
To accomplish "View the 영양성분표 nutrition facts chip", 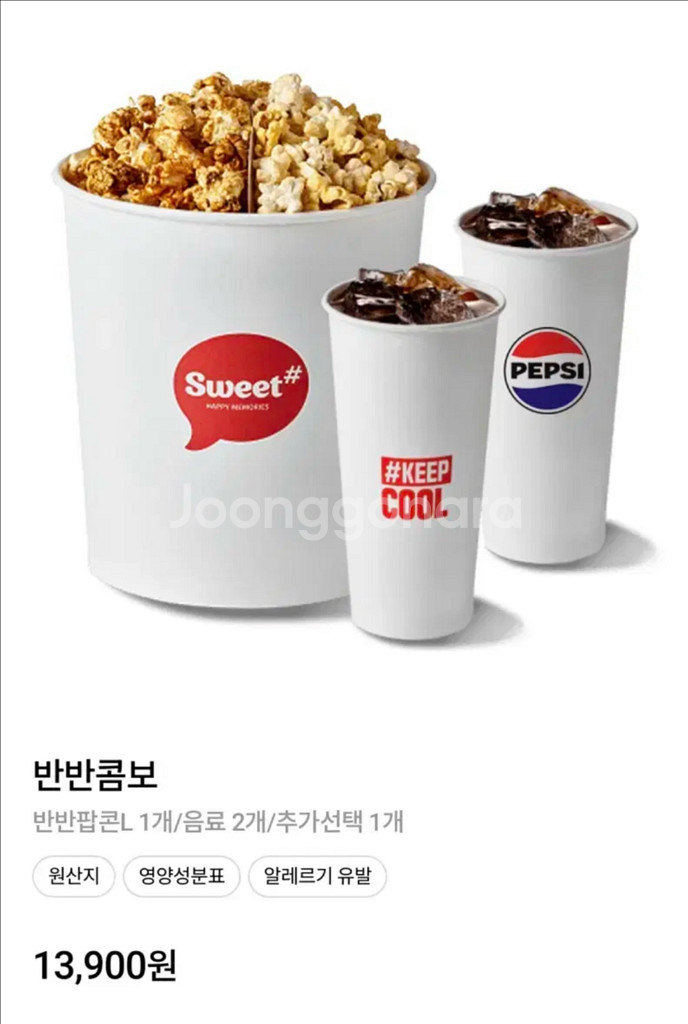I will click(181, 876).
